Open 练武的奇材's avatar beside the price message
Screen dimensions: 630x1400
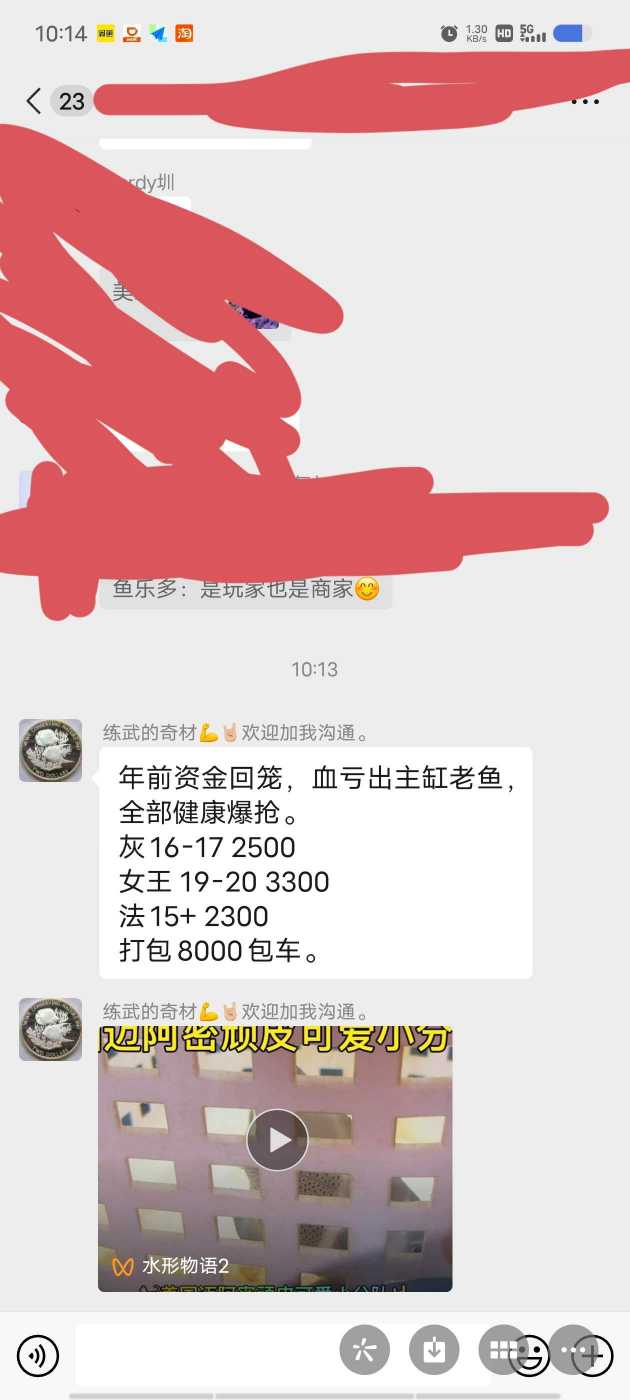(50, 750)
